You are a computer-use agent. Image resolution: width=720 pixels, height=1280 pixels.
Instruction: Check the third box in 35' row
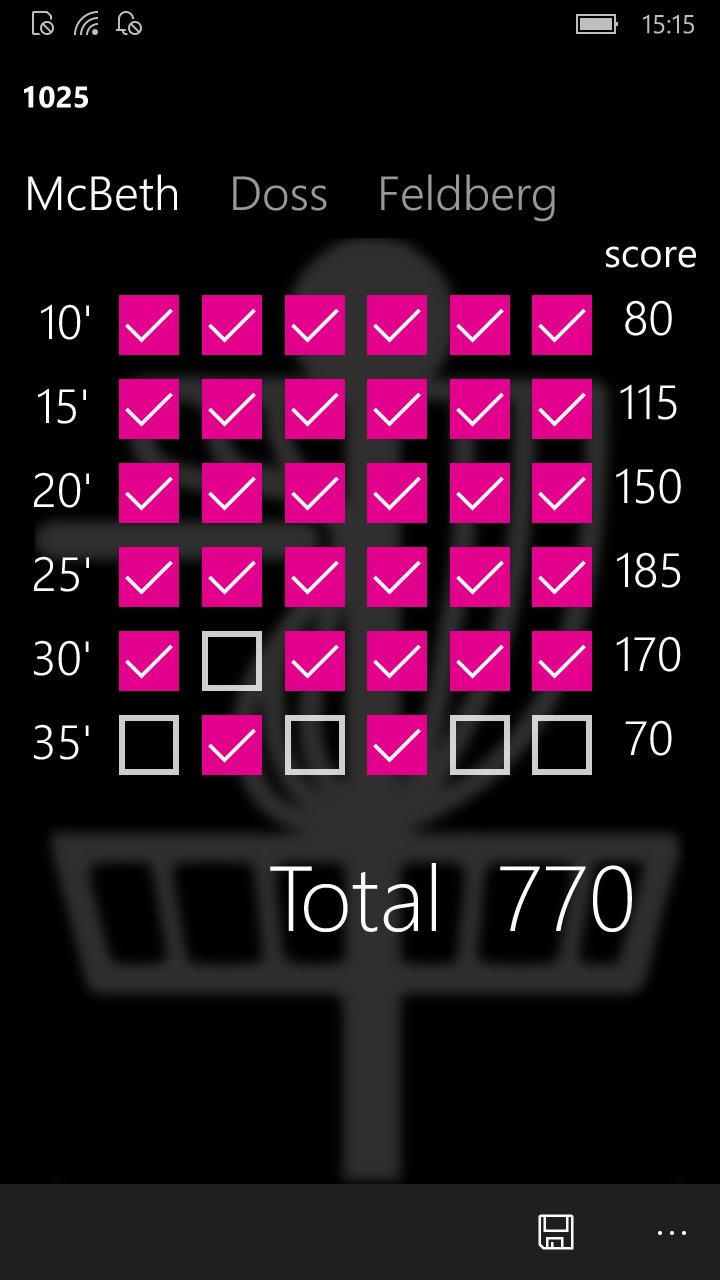[x=315, y=745]
